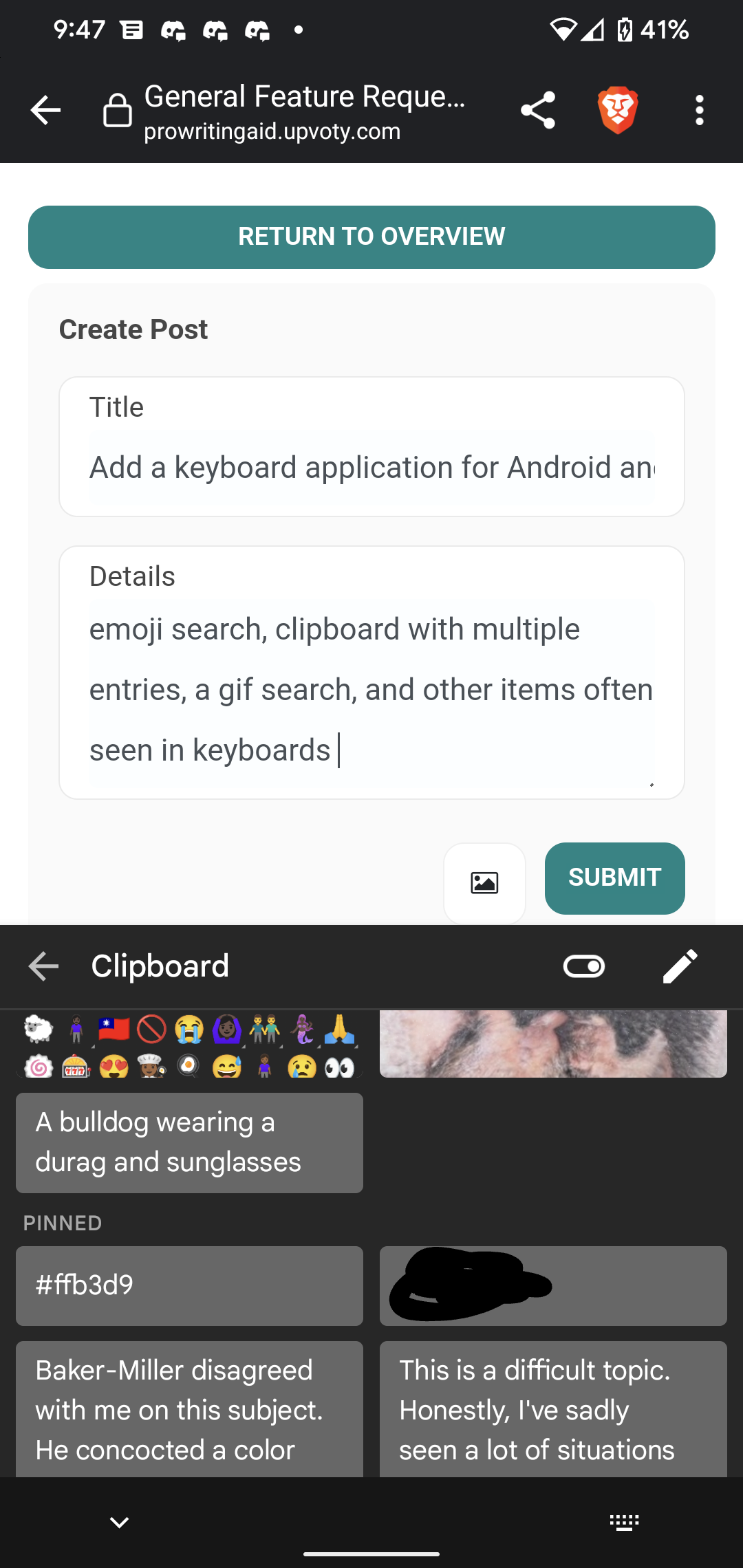Attach an image to the post
Image resolution: width=743 pixels, height=1568 pixels.
(x=484, y=883)
